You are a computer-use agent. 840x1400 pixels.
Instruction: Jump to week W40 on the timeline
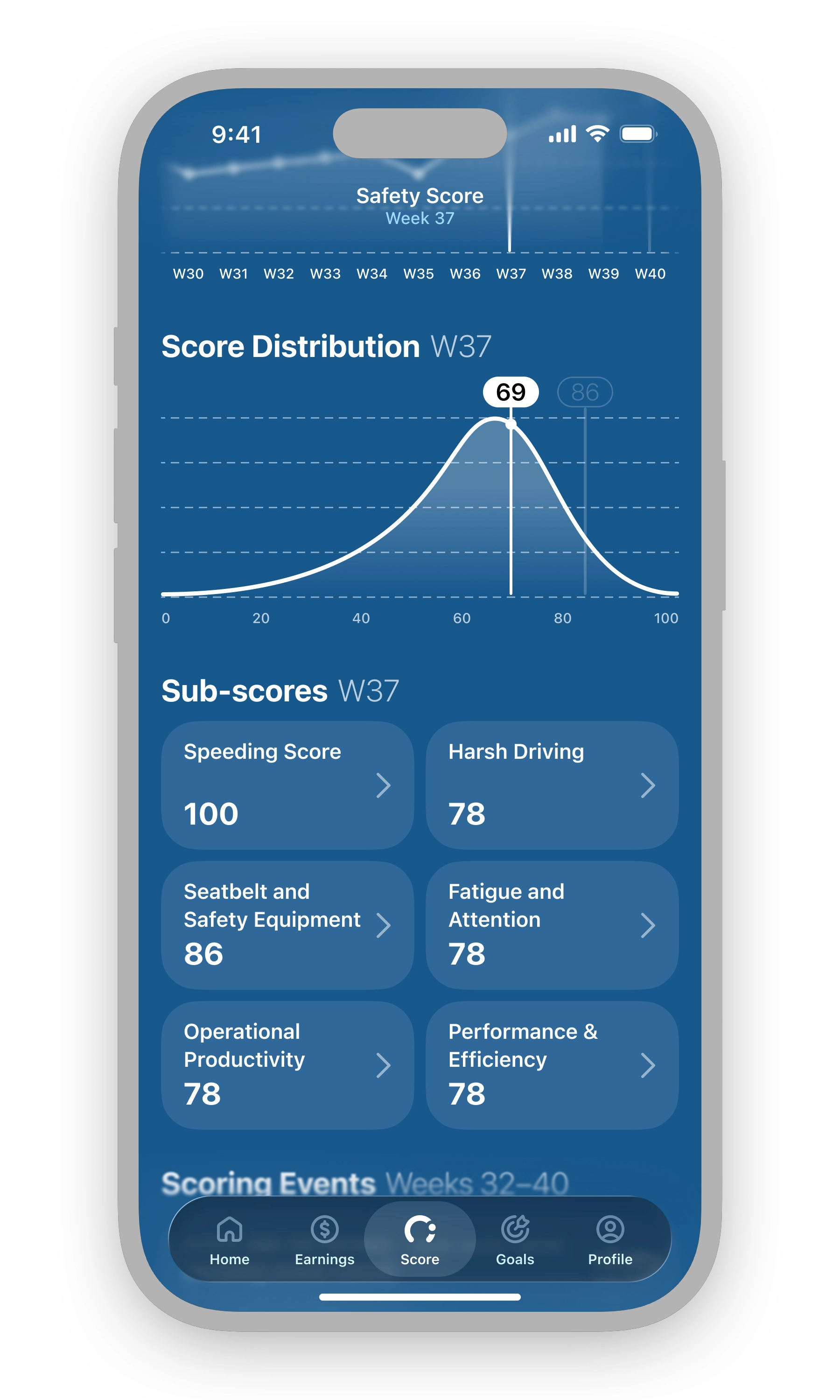(650, 274)
